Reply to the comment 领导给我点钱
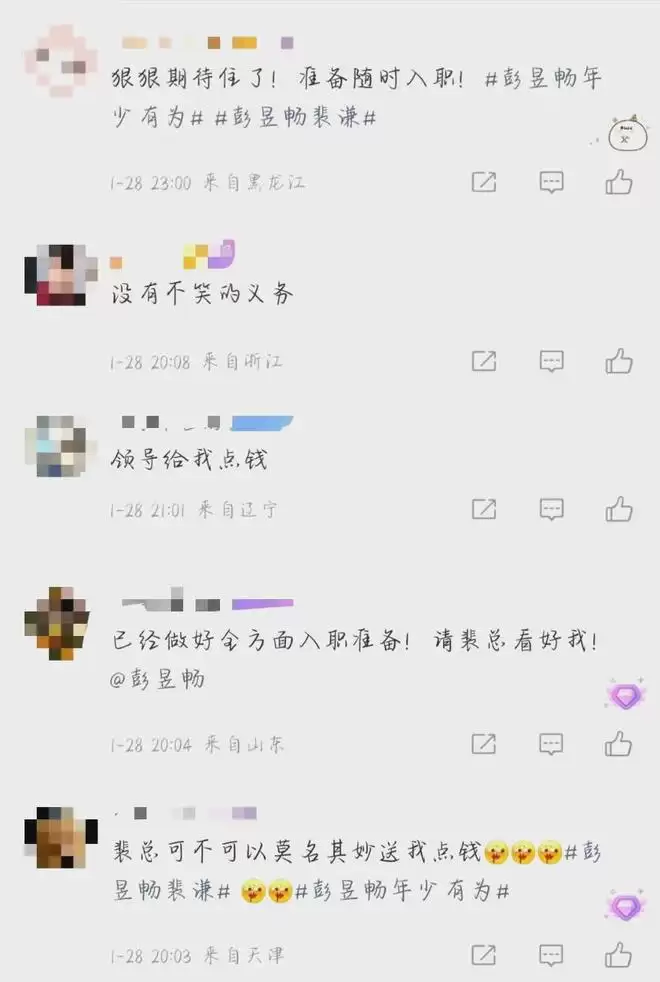Image resolution: width=660 pixels, height=982 pixels. point(551,509)
